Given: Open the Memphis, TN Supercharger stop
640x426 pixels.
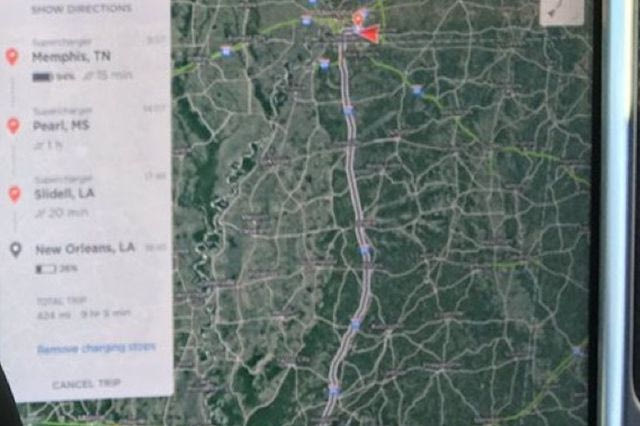Looking at the screenshot, I should click(x=70, y=57).
